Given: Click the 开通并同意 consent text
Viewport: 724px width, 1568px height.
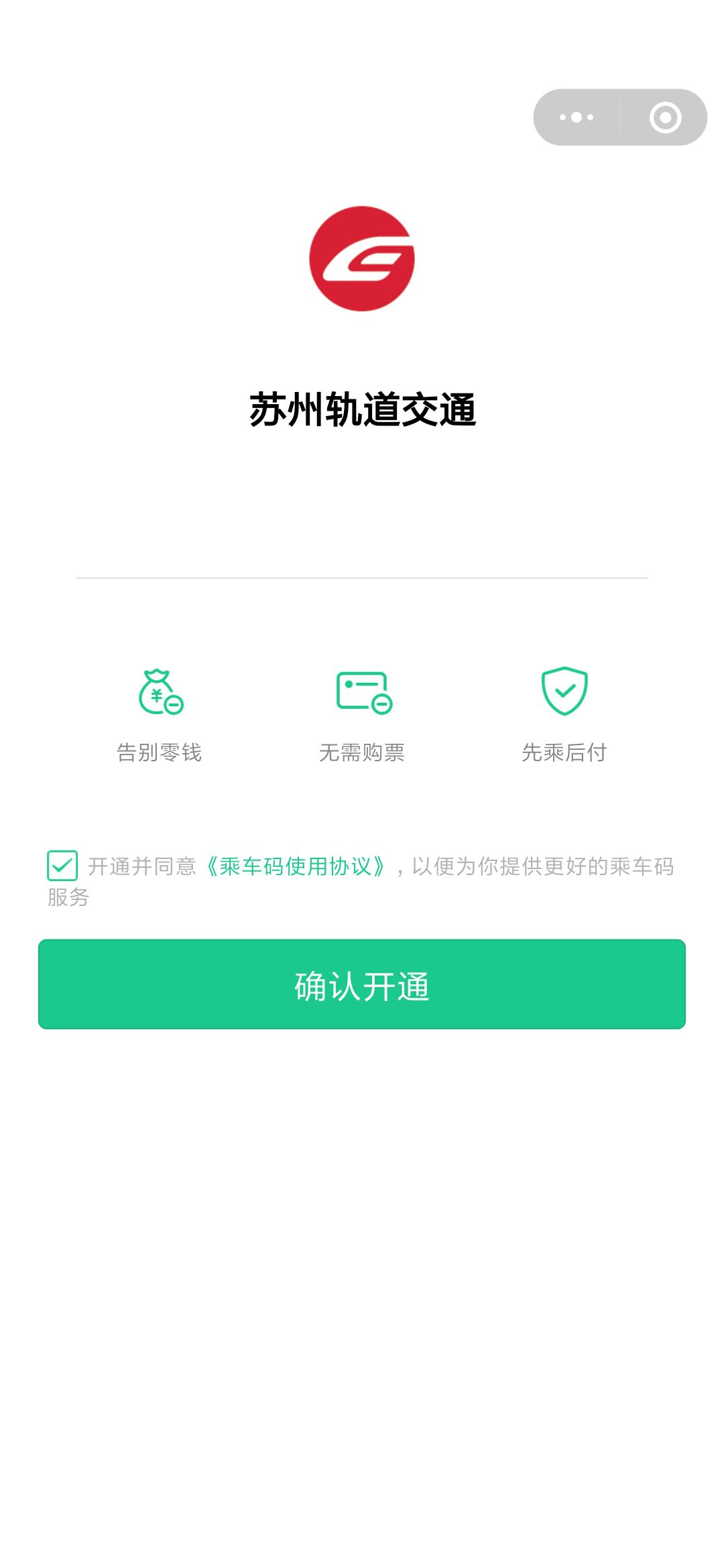Looking at the screenshot, I should [144, 866].
